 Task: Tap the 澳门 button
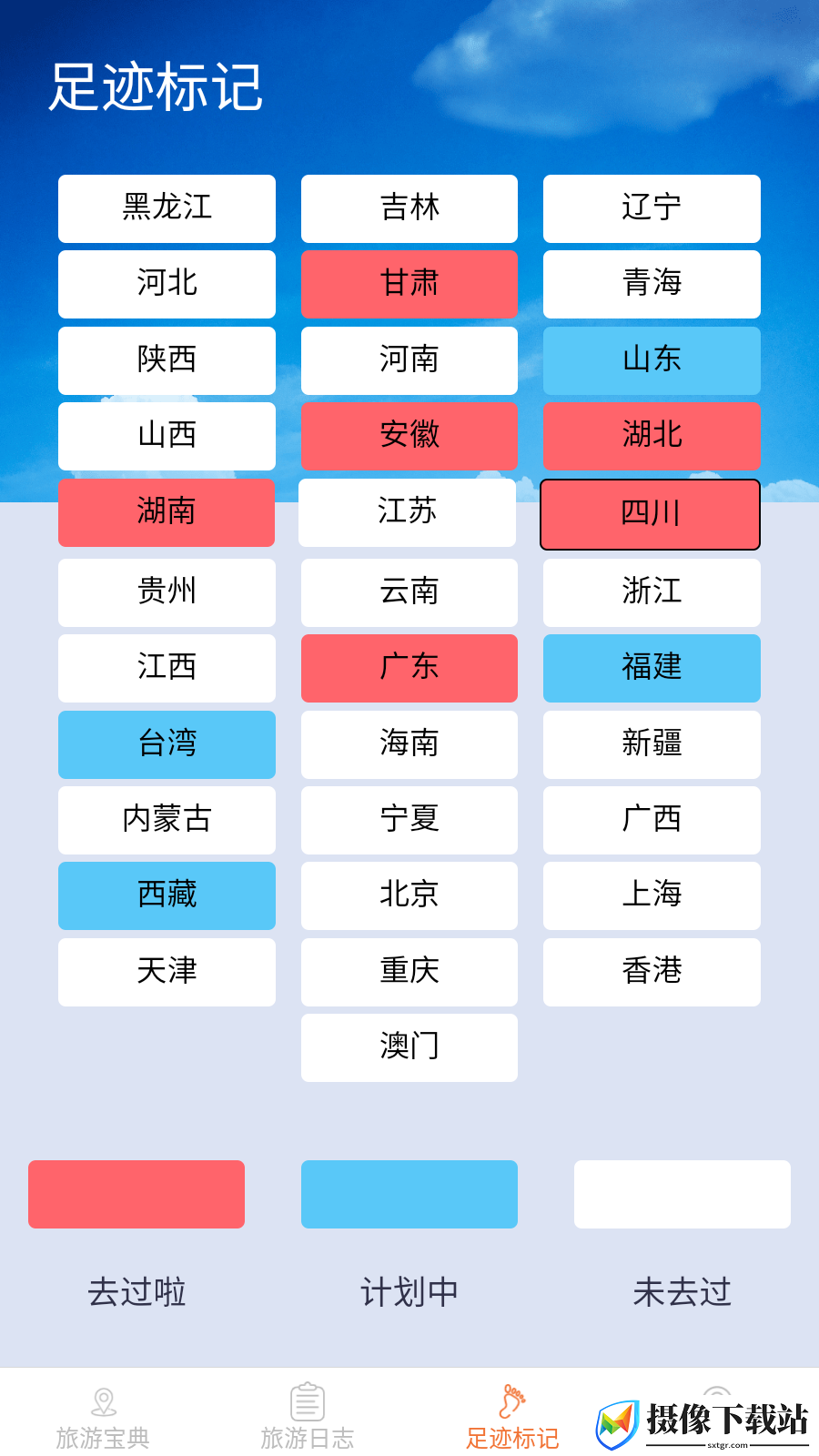409,1047
